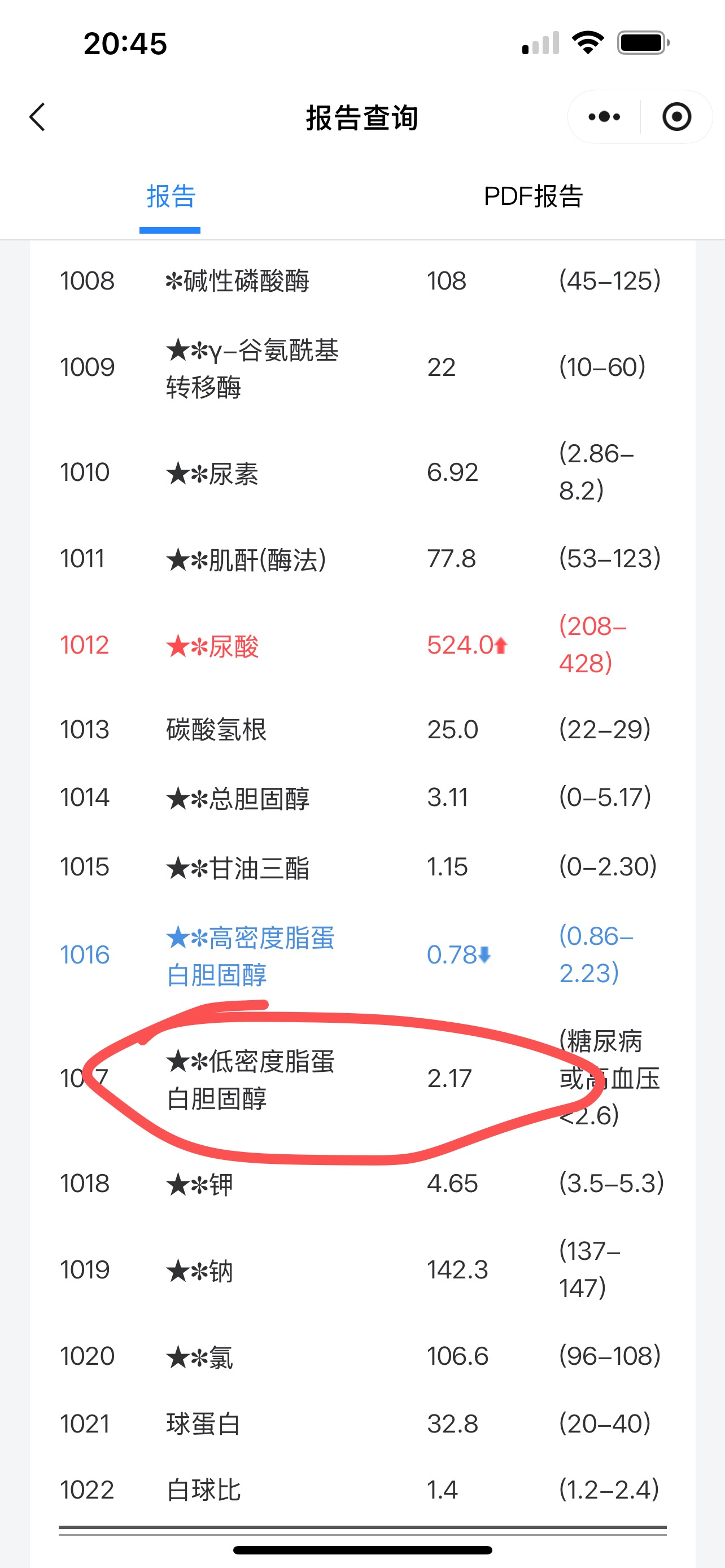The image size is (725, 1568).
Task: Open the mini program more options menu
Action: click(x=604, y=117)
